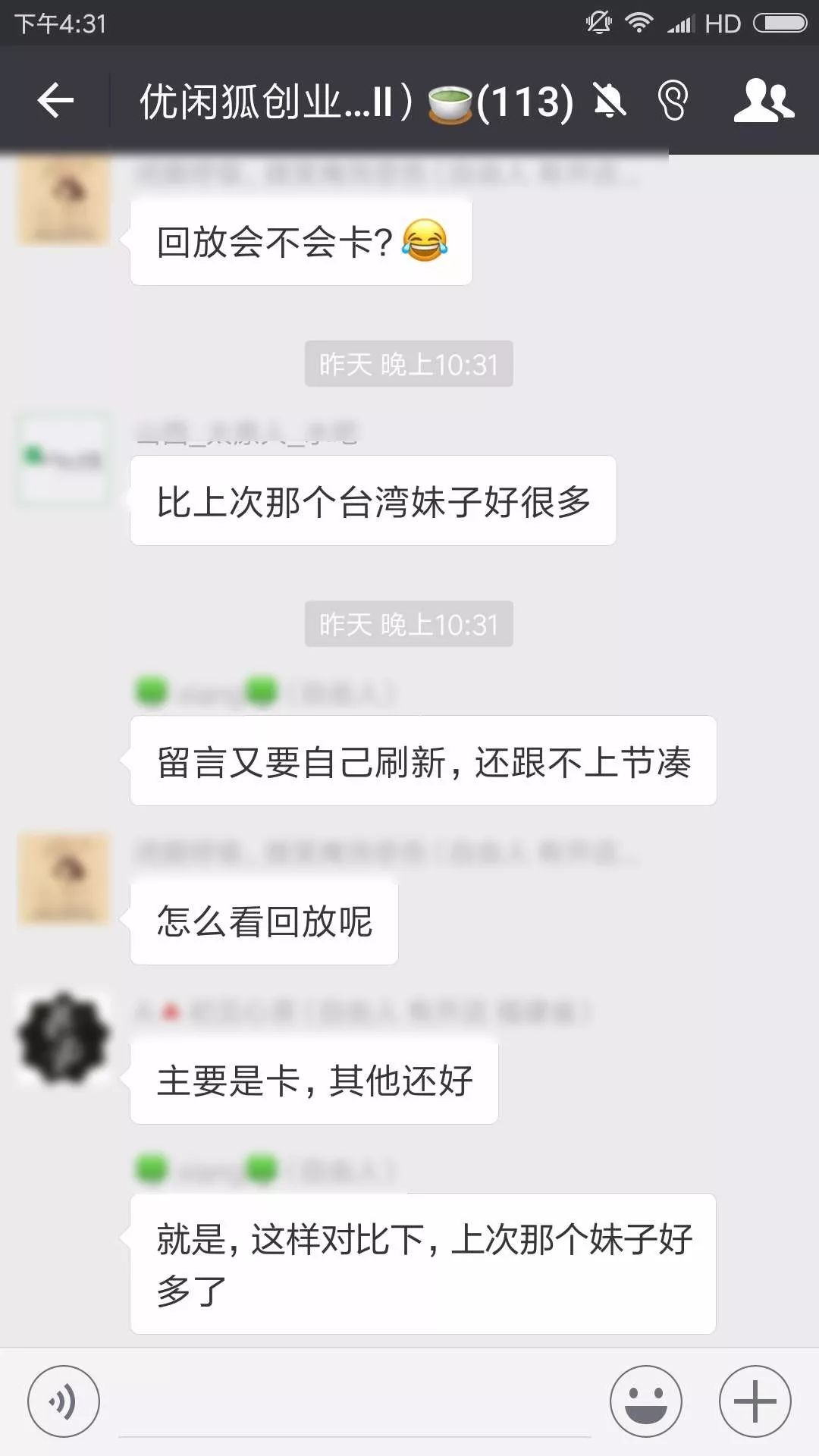Tap avatar of sender of 主要是卡，其他还好
819x1456 pixels.
[64, 1037]
